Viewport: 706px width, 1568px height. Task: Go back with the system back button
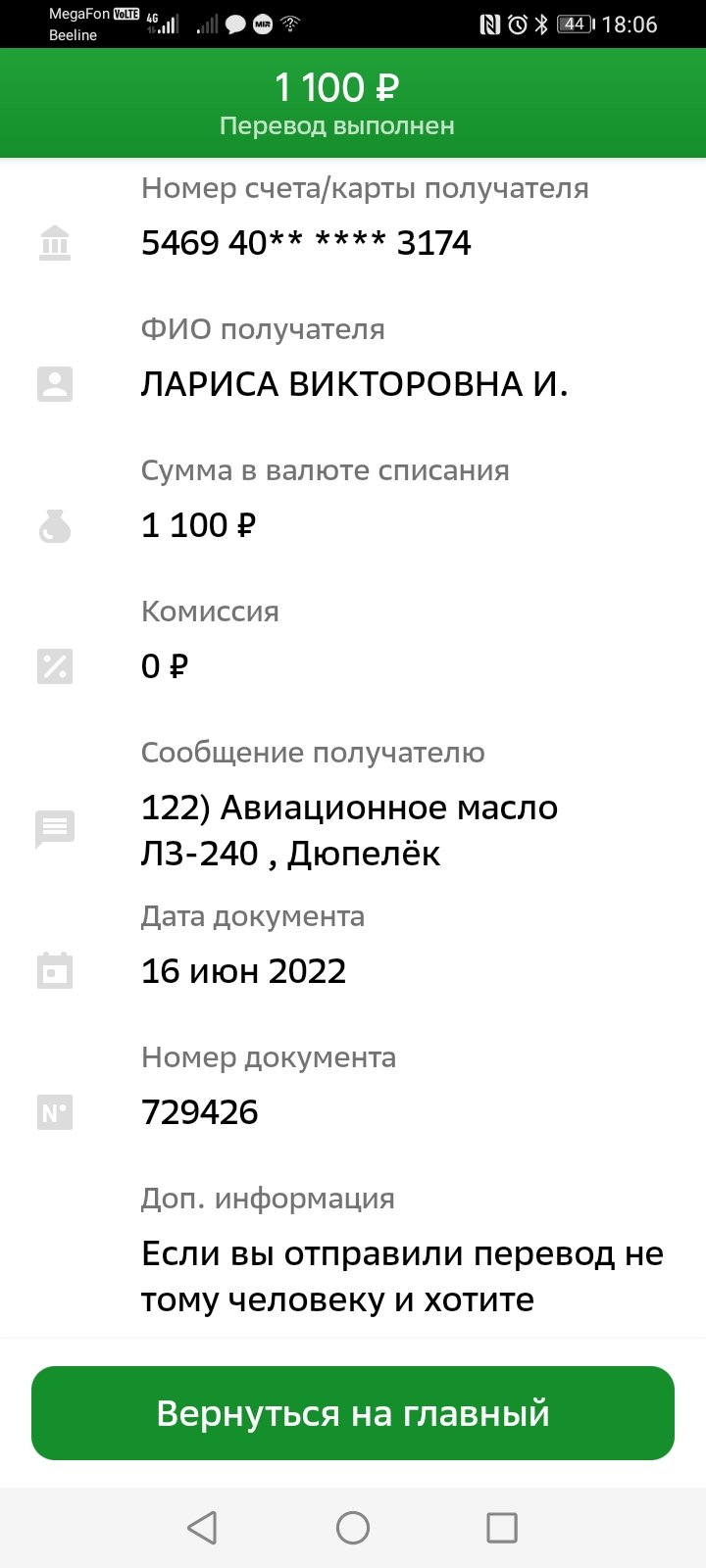click(x=202, y=1527)
